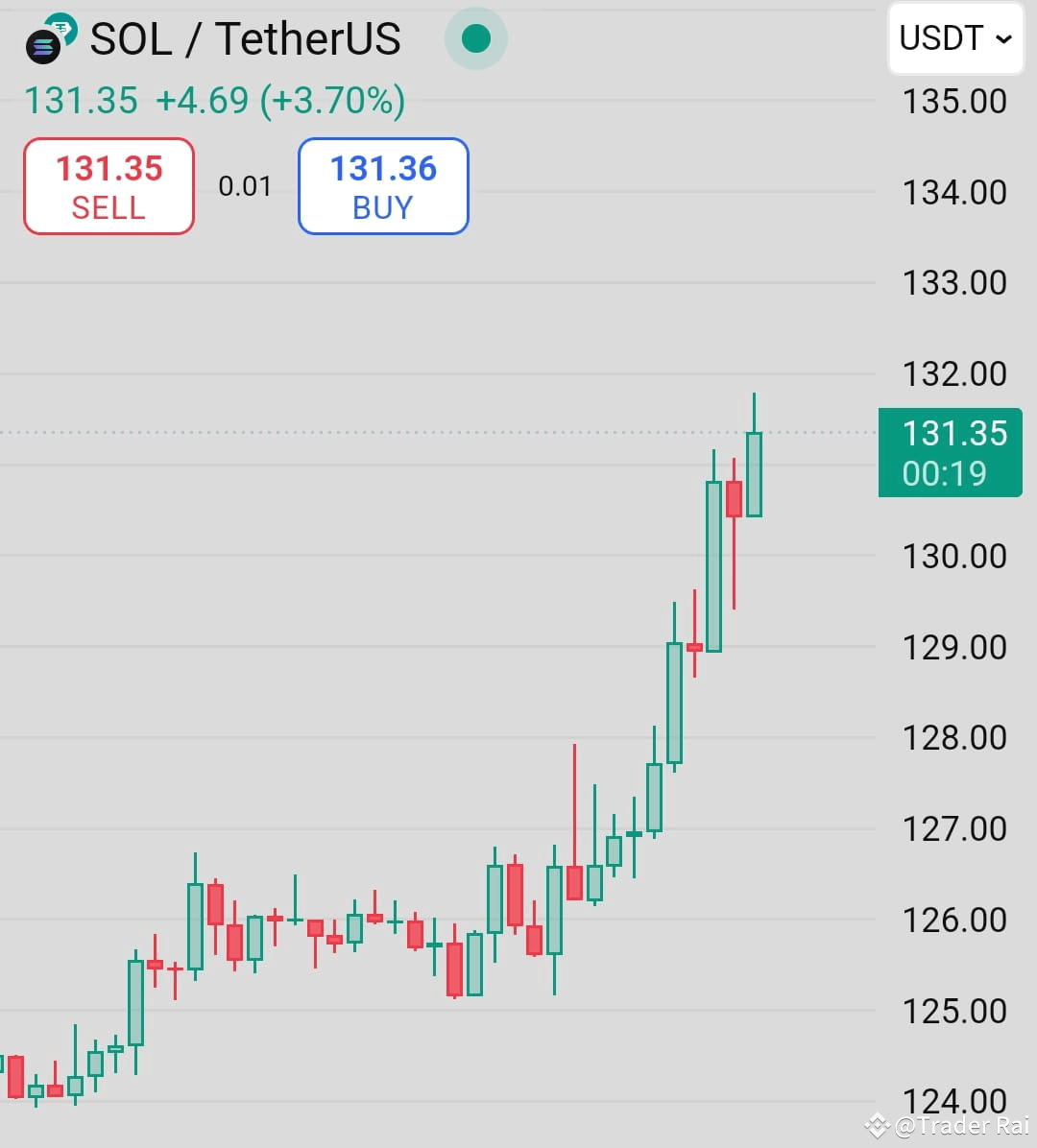Click the 0.01 spread value
Image resolution: width=1037 pixels, height=1148 pixels.
click(245, 186)
